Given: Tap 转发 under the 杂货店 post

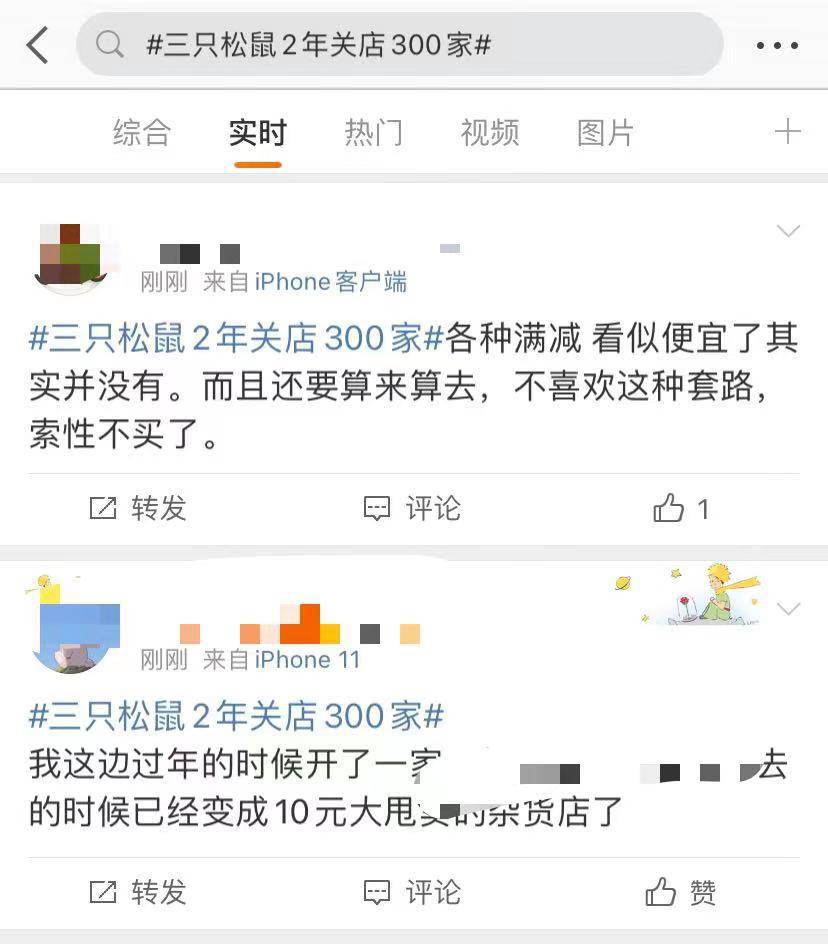Looking at the screenshot, I should pyautogui.click(x=138, y=892).
